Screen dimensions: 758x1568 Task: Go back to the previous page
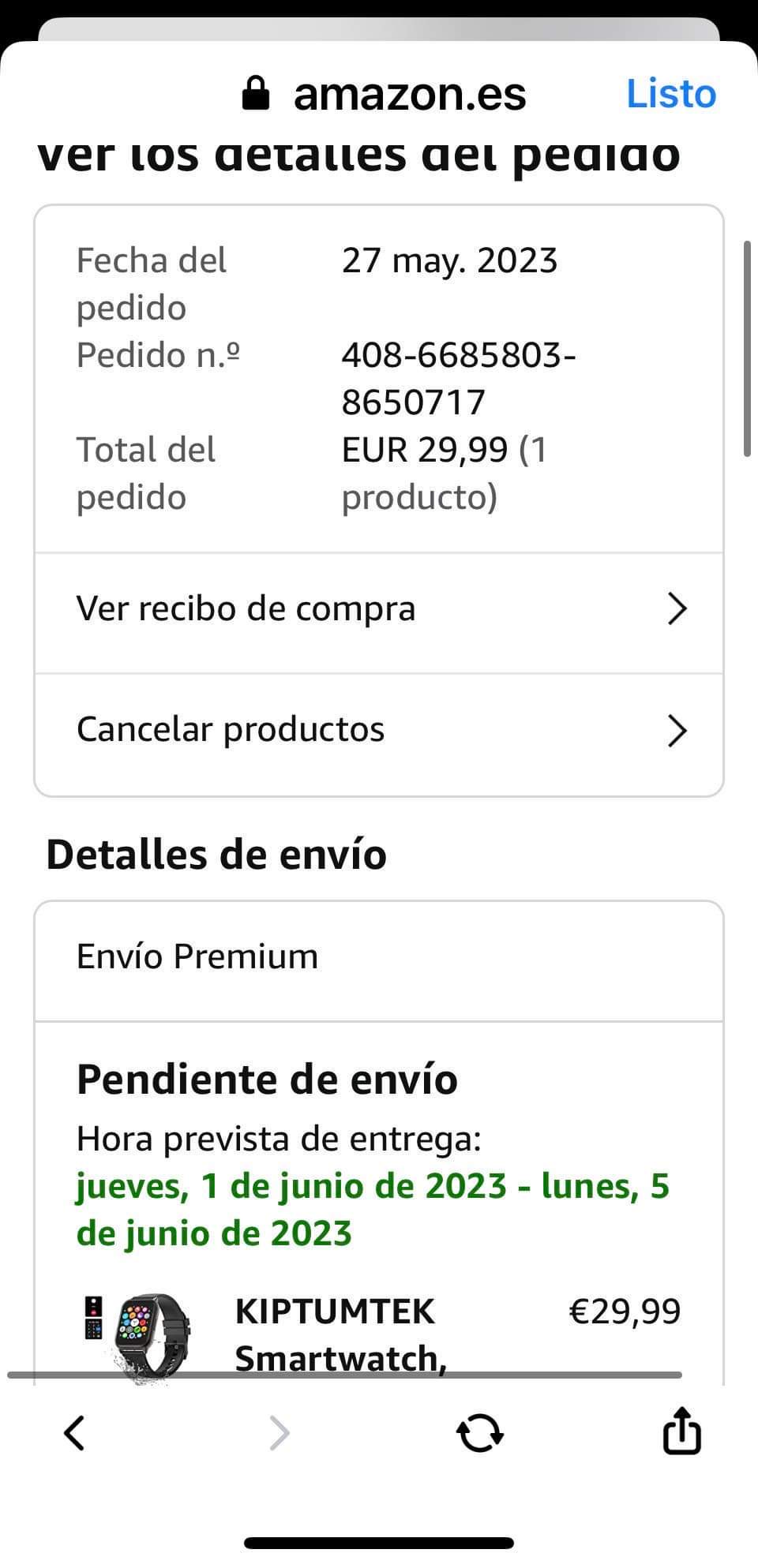click(74, 1433)
